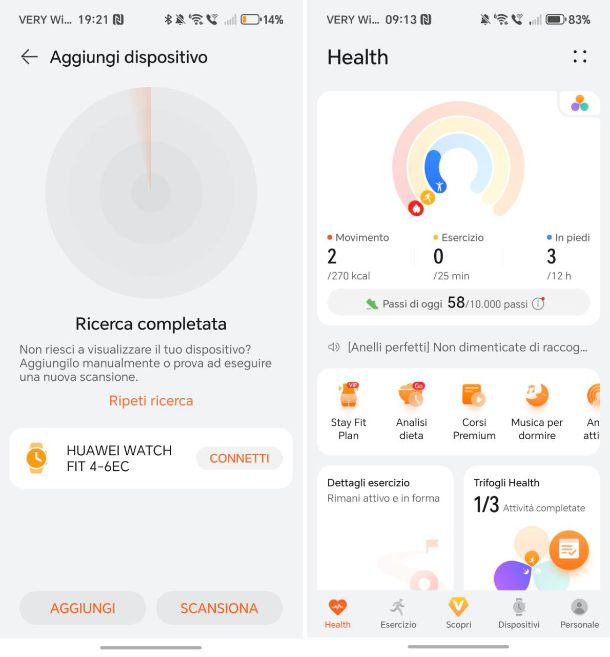Open Musica per dormire

(538, 410)
